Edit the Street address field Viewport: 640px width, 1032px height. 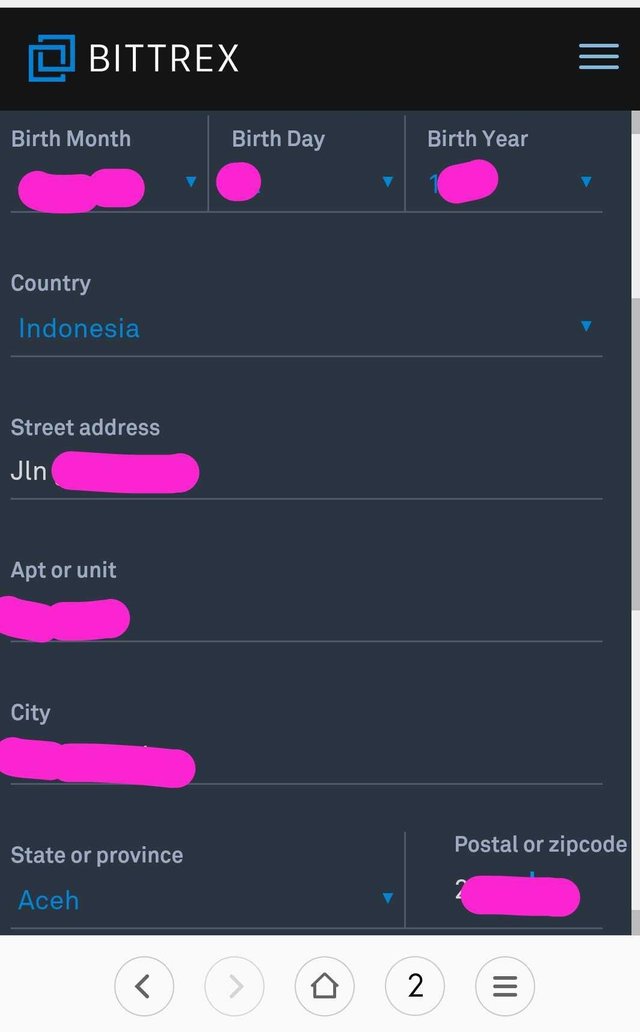click(305, 471)
